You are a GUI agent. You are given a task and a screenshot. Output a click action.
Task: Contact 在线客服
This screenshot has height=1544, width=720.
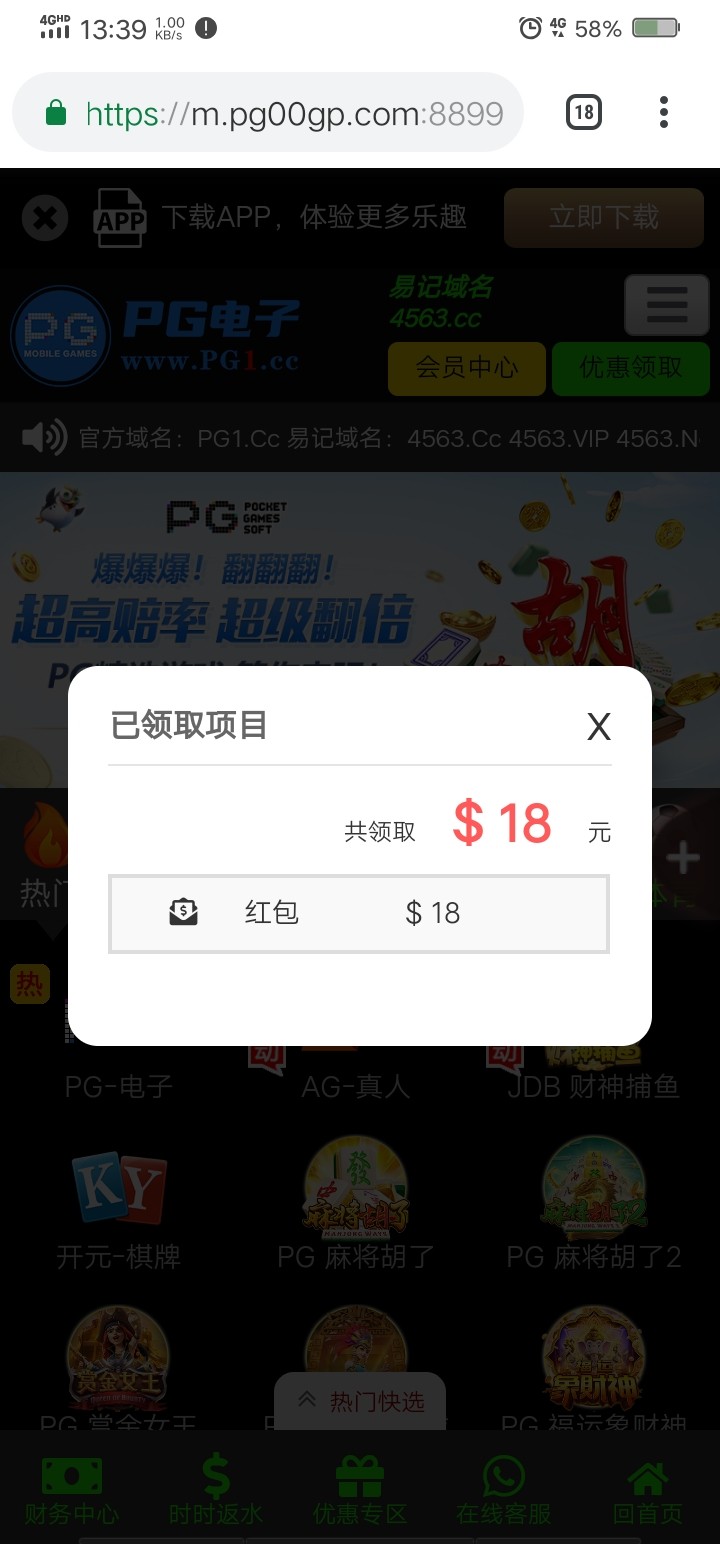tap(504, 1490)
